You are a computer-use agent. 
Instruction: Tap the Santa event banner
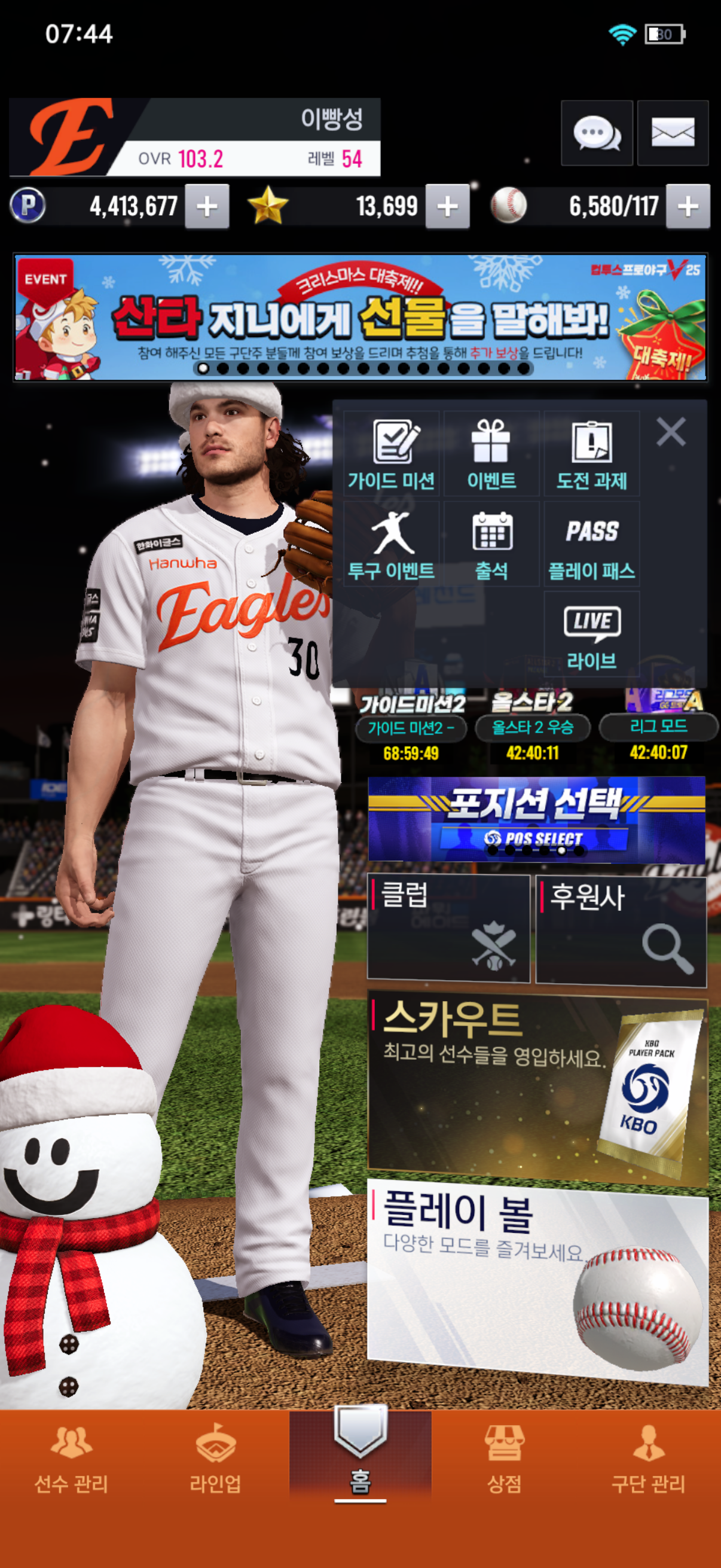point(360,317)
